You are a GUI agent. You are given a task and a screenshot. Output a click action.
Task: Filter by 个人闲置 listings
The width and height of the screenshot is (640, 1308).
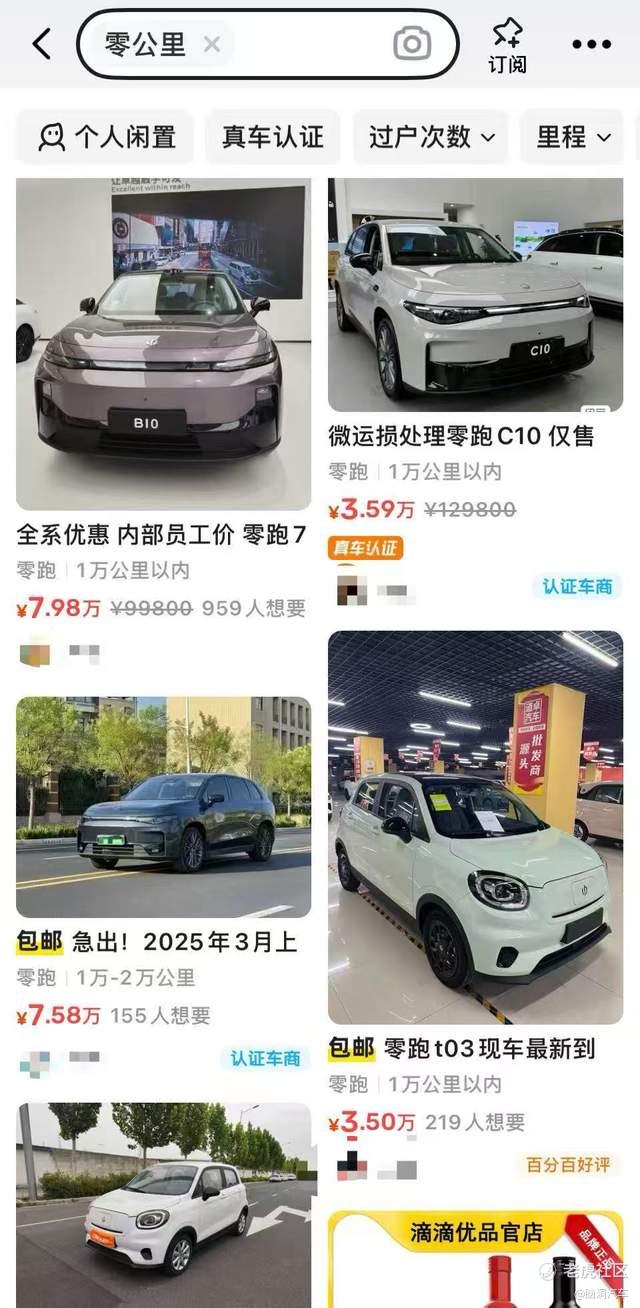point(105,137)
